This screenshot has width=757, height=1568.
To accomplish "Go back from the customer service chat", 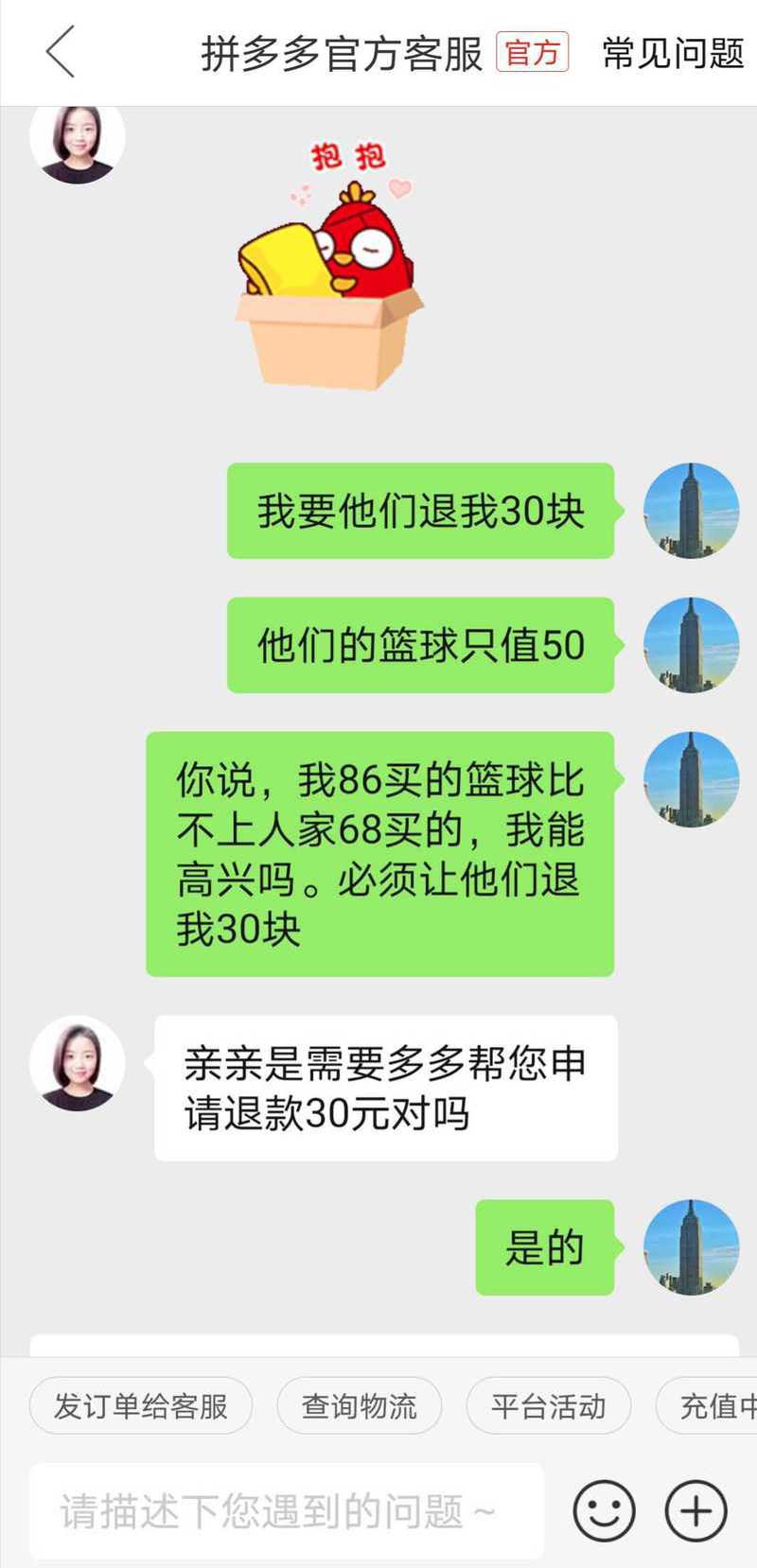I will [x=60, y=53].
